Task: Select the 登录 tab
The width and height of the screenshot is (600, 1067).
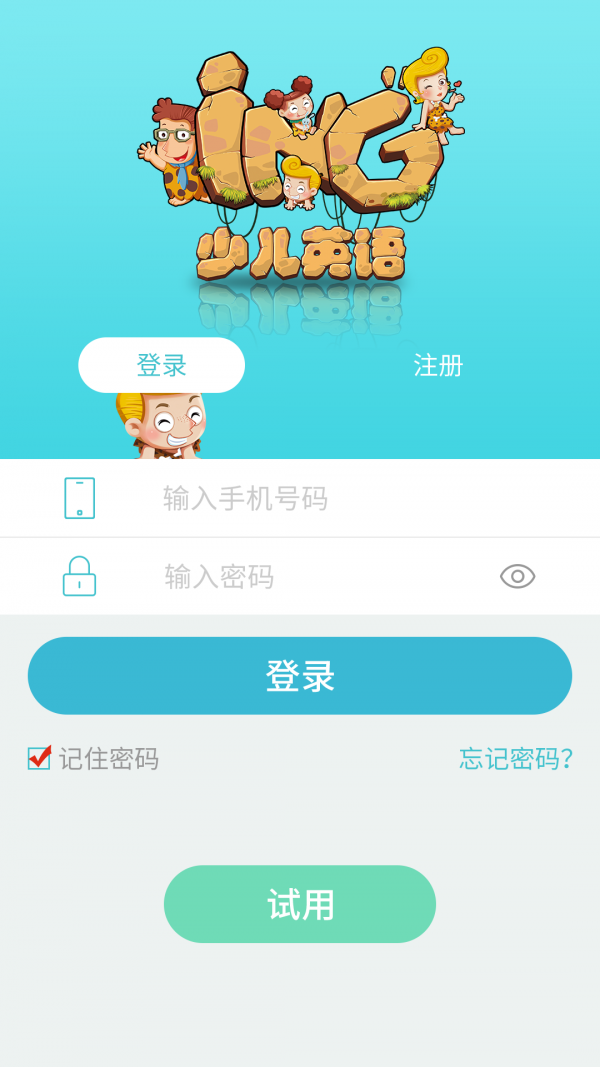Action: point(162,365)
